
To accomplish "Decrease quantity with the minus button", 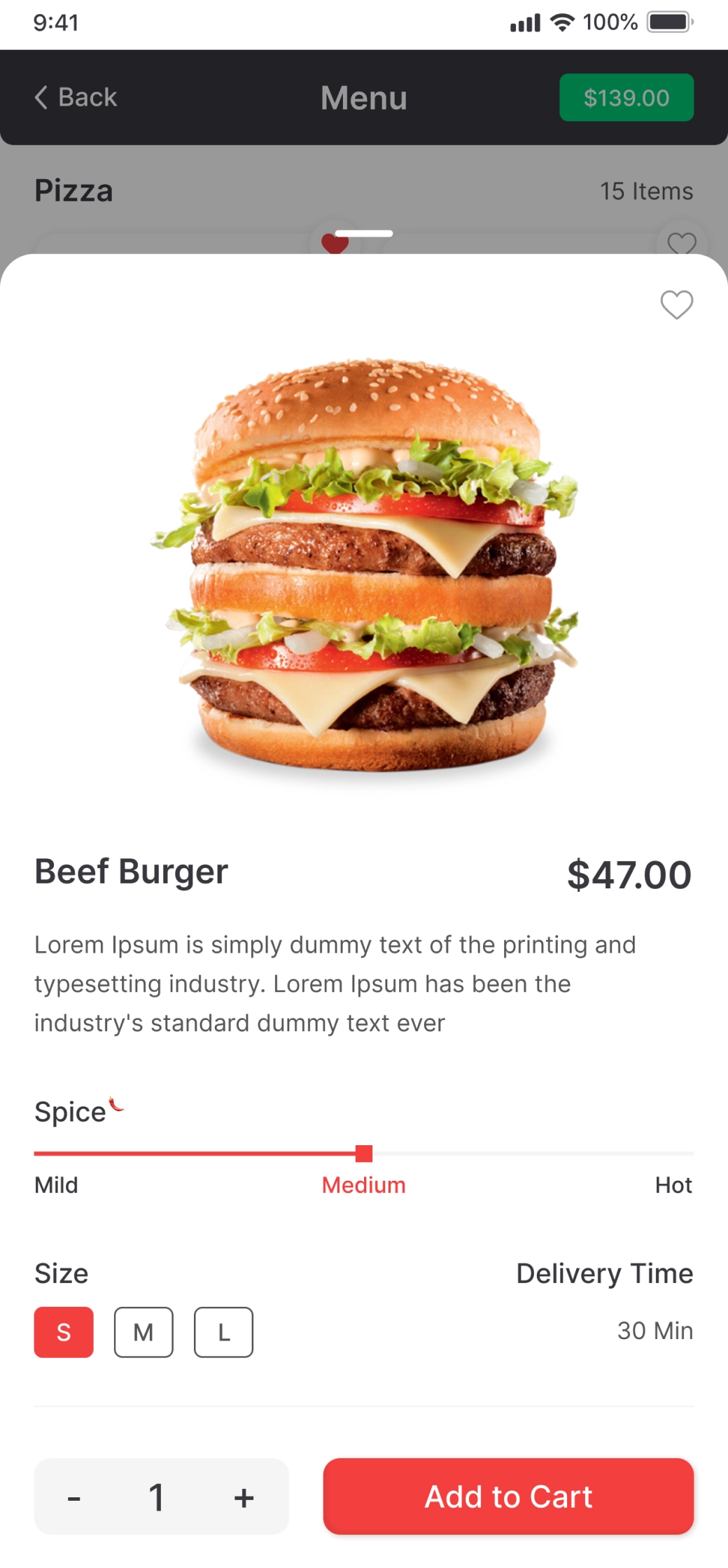I will (x=74, y=1497).
